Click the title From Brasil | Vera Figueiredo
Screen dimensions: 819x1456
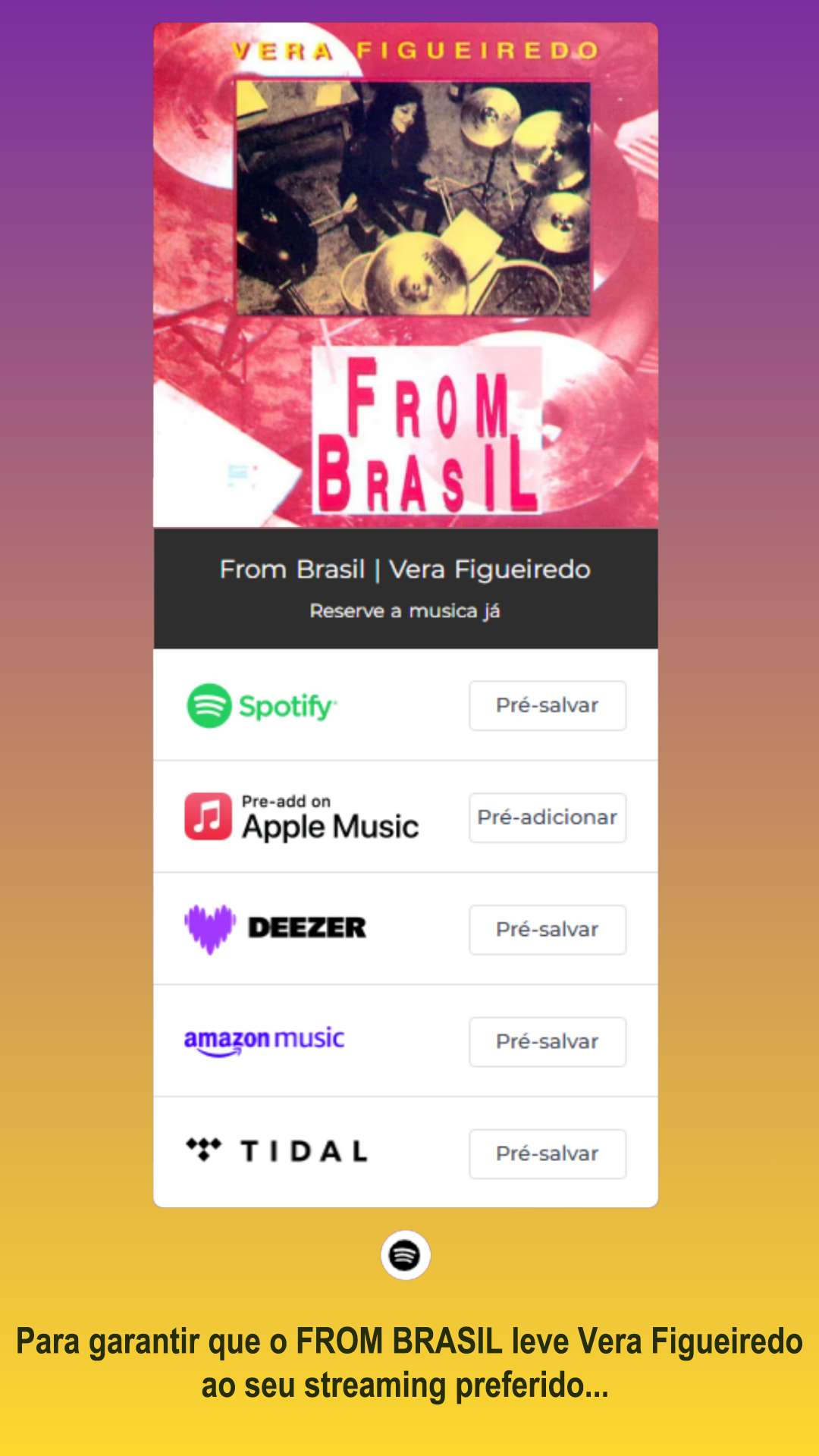[x=405, y=569]
